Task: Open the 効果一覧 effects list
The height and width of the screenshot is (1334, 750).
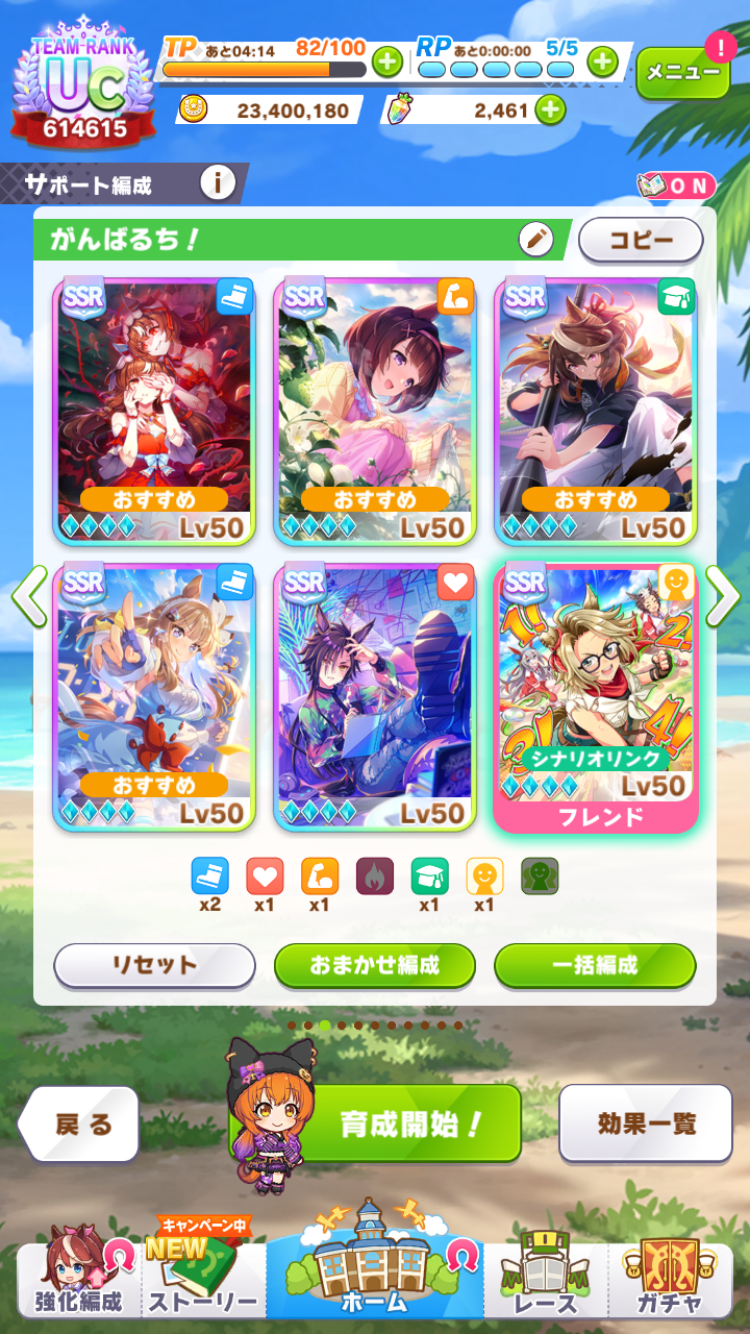Action: tap(646, 1123)
